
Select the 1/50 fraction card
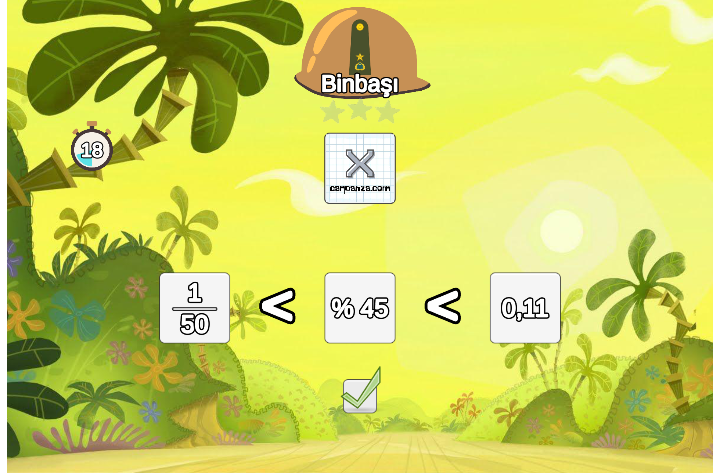click(x=194, y=307)
